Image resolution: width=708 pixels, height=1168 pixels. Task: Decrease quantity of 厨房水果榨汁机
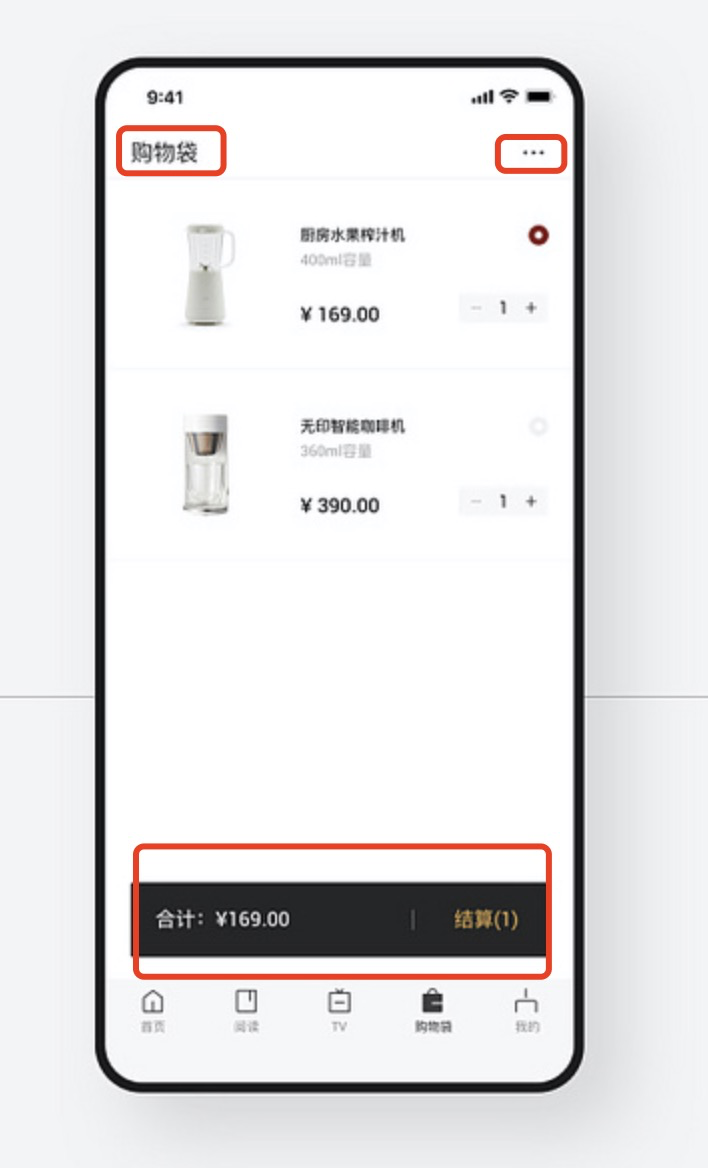[x=476, y=308]
